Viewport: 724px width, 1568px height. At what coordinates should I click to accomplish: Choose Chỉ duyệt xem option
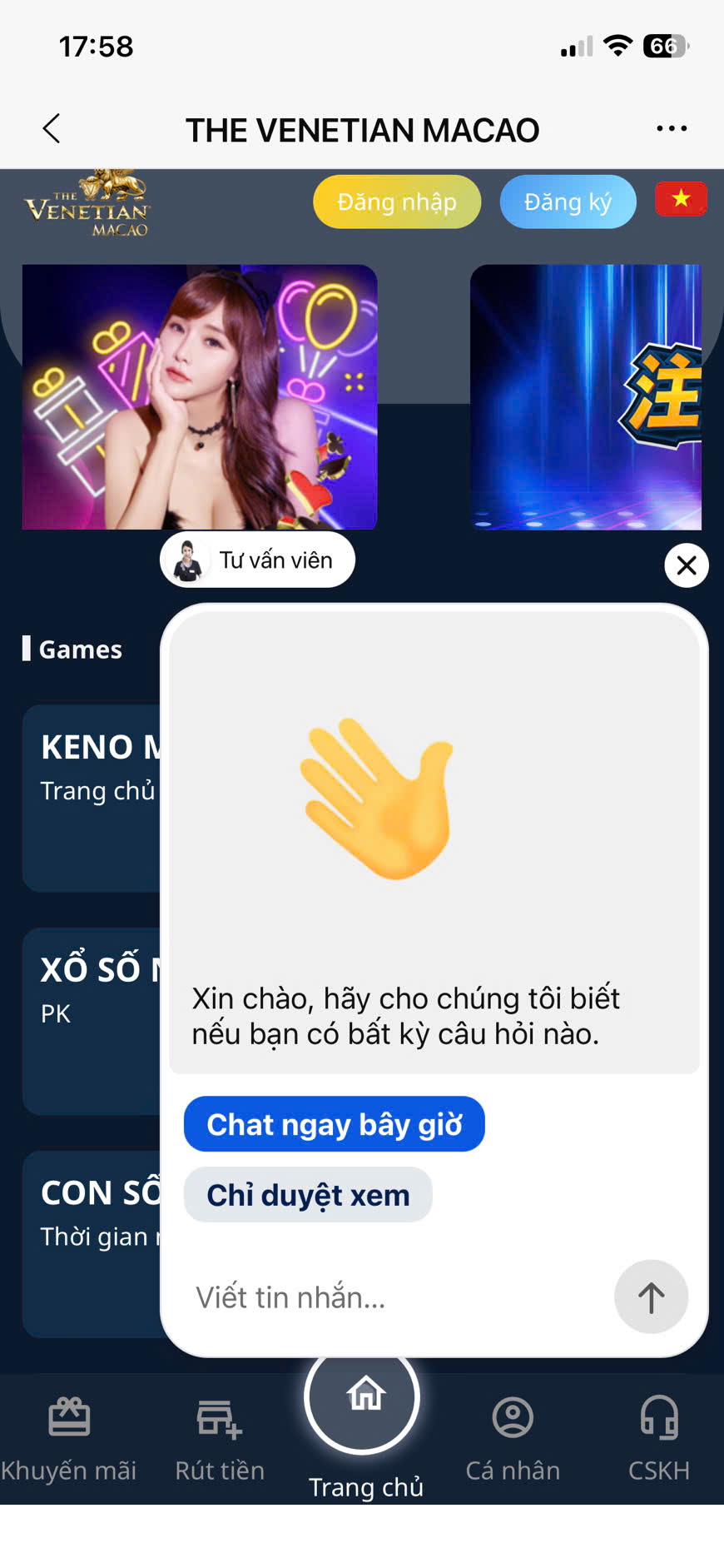tap(308, 1195)
